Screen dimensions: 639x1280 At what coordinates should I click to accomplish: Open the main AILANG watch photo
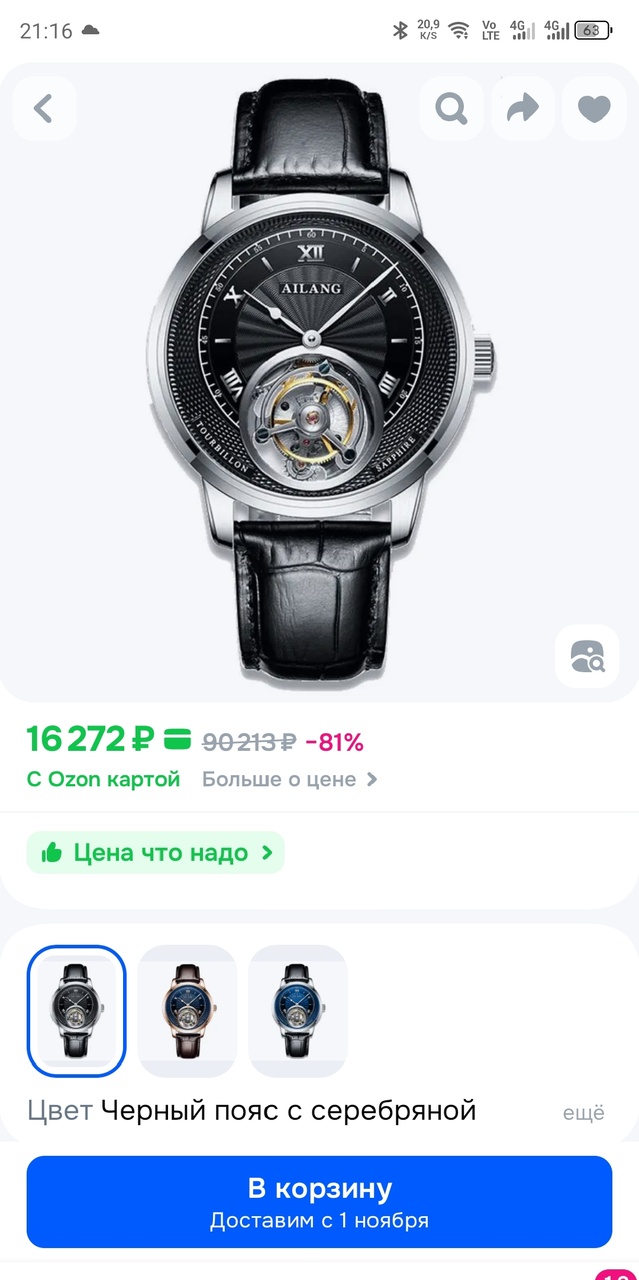[318, 380]
